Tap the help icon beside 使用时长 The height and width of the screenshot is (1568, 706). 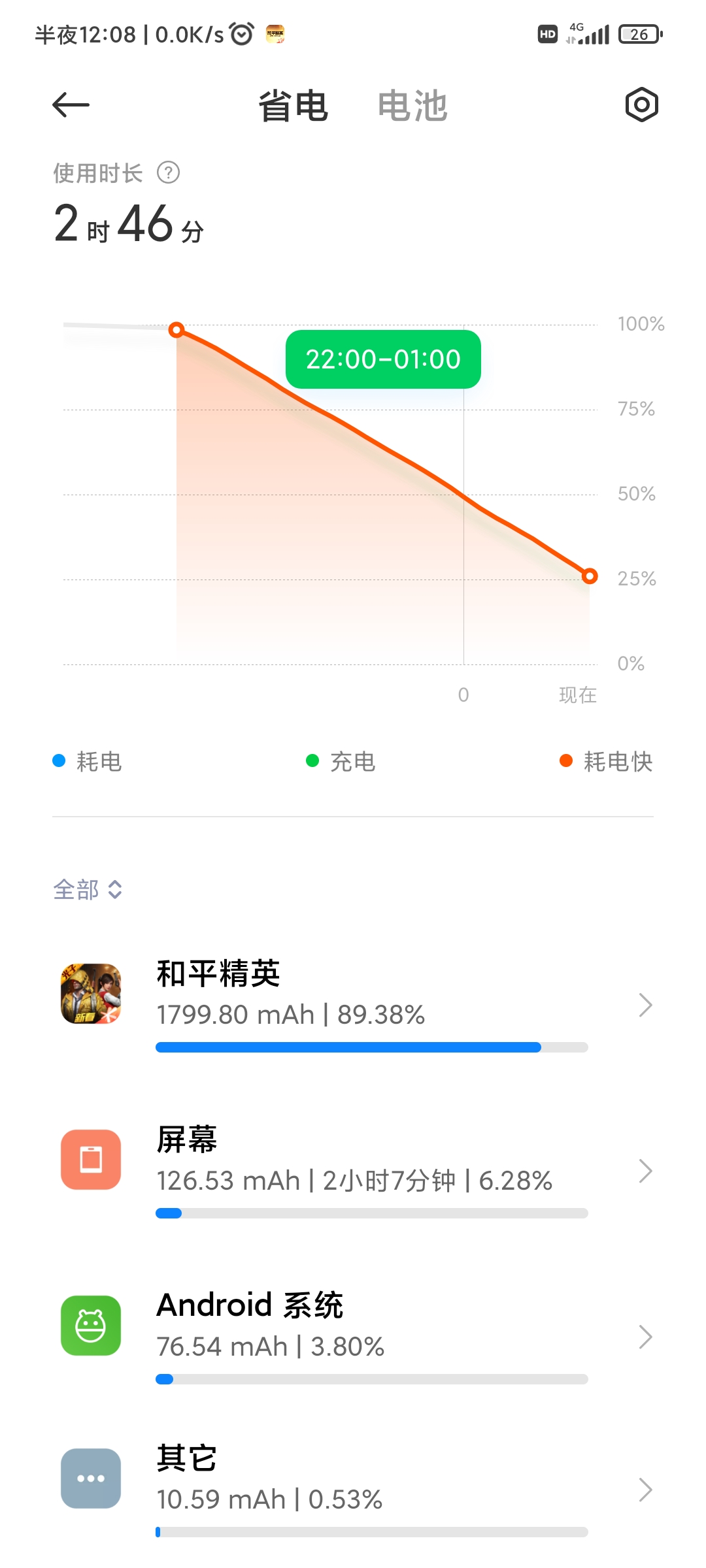pyautogui.click(x=169, y=173)
